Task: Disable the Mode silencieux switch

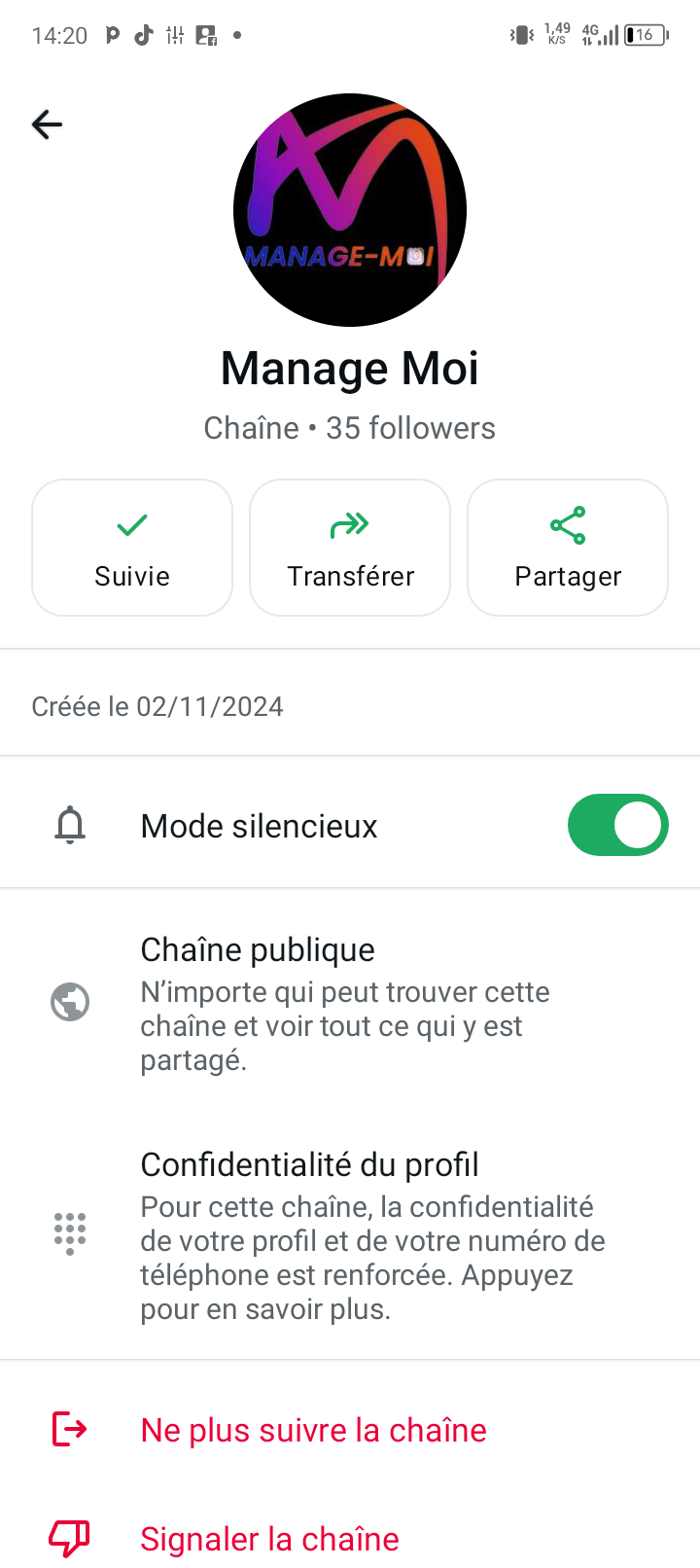Action: point(617,826)
